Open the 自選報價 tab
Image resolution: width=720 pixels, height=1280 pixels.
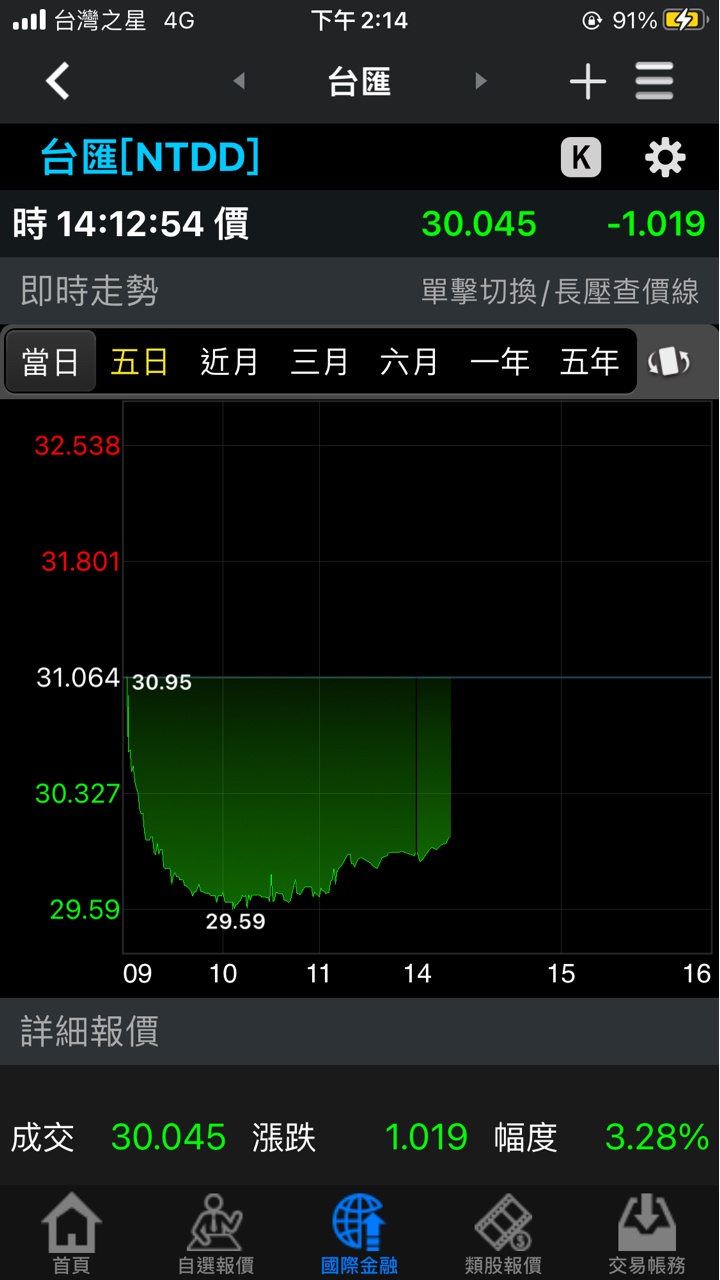click(x=215, y=1235)
